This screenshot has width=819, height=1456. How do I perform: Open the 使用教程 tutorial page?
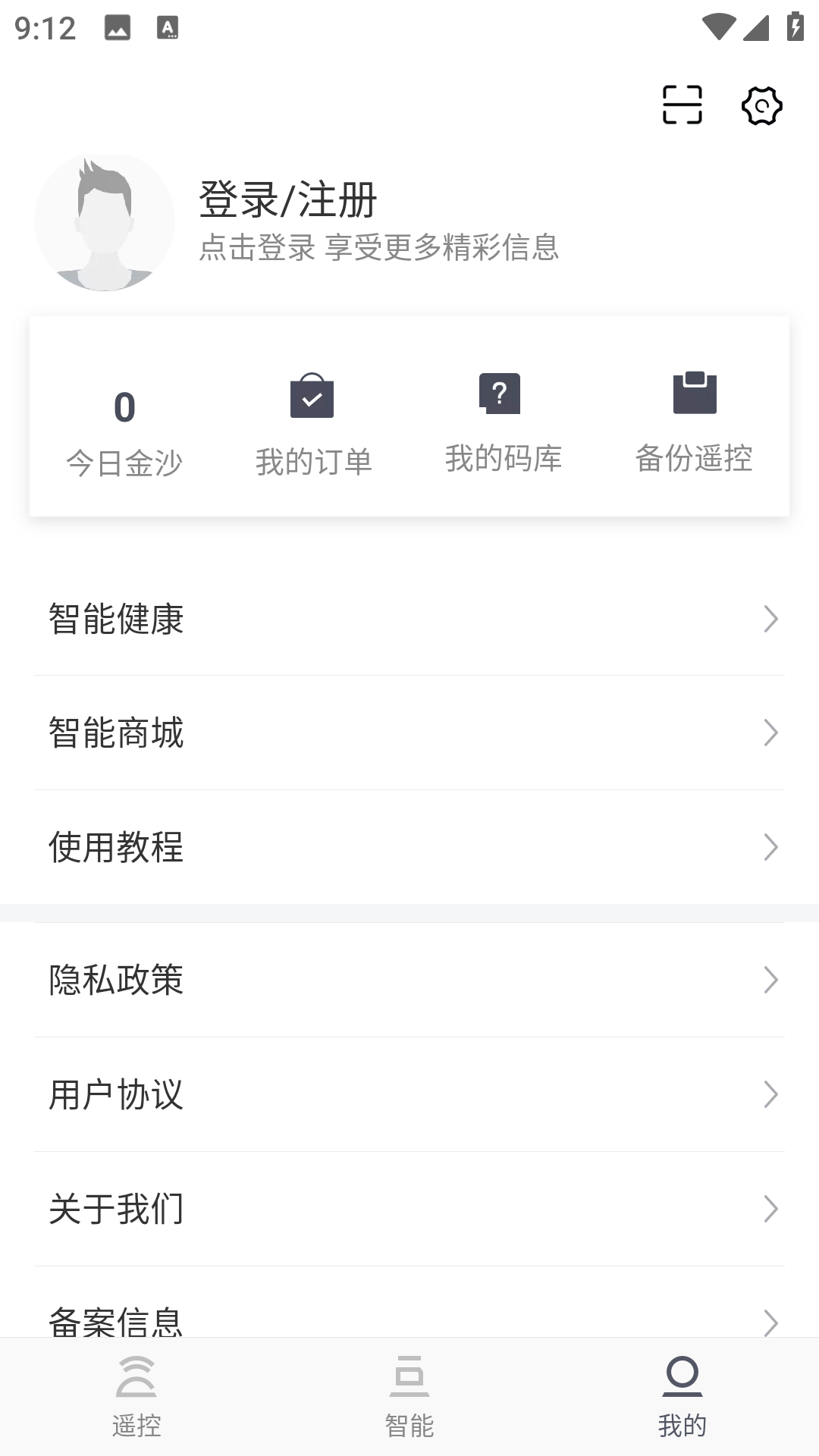click(409, 848)
